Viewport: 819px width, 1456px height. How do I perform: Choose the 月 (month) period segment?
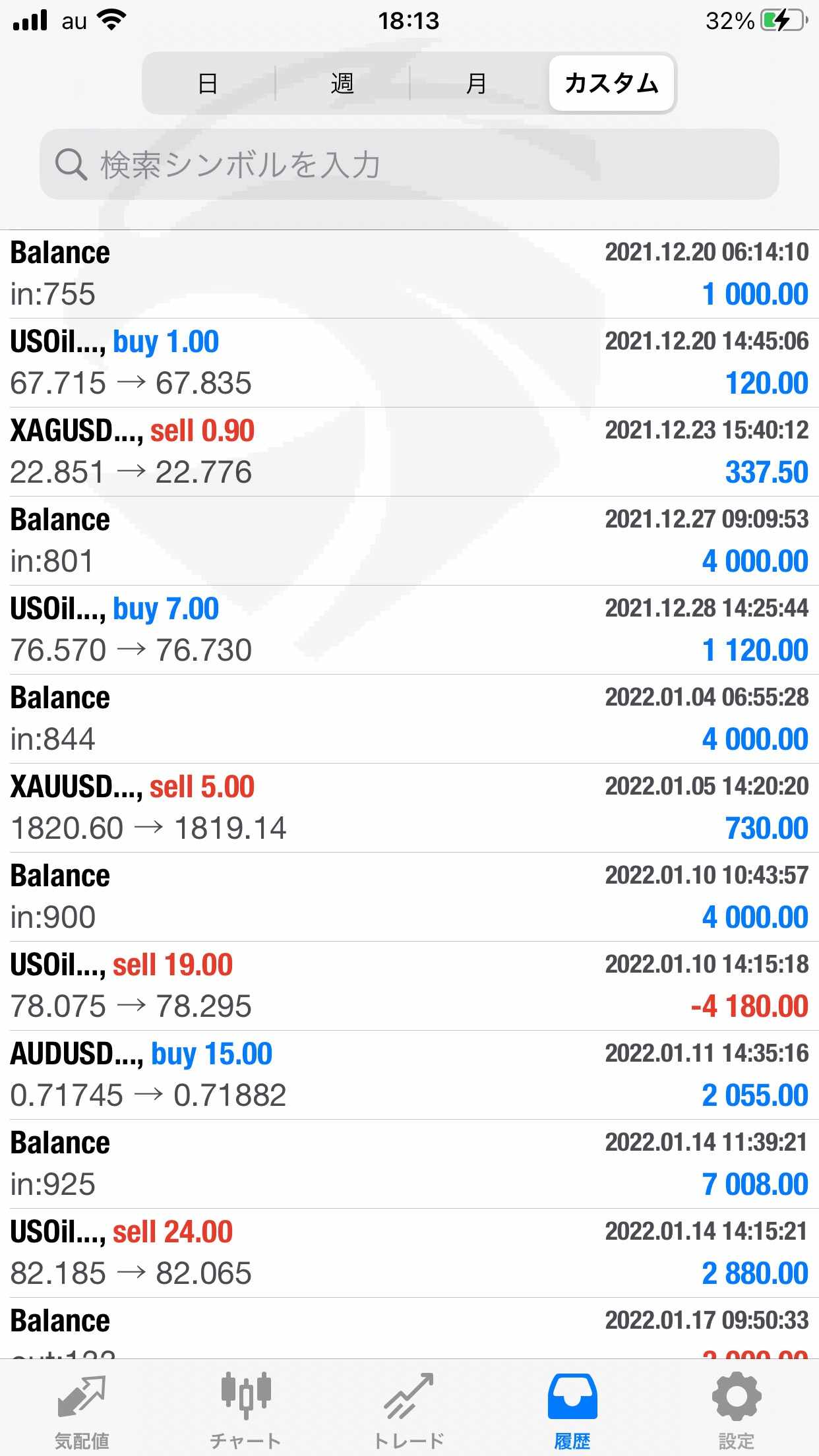pos(476,84)
